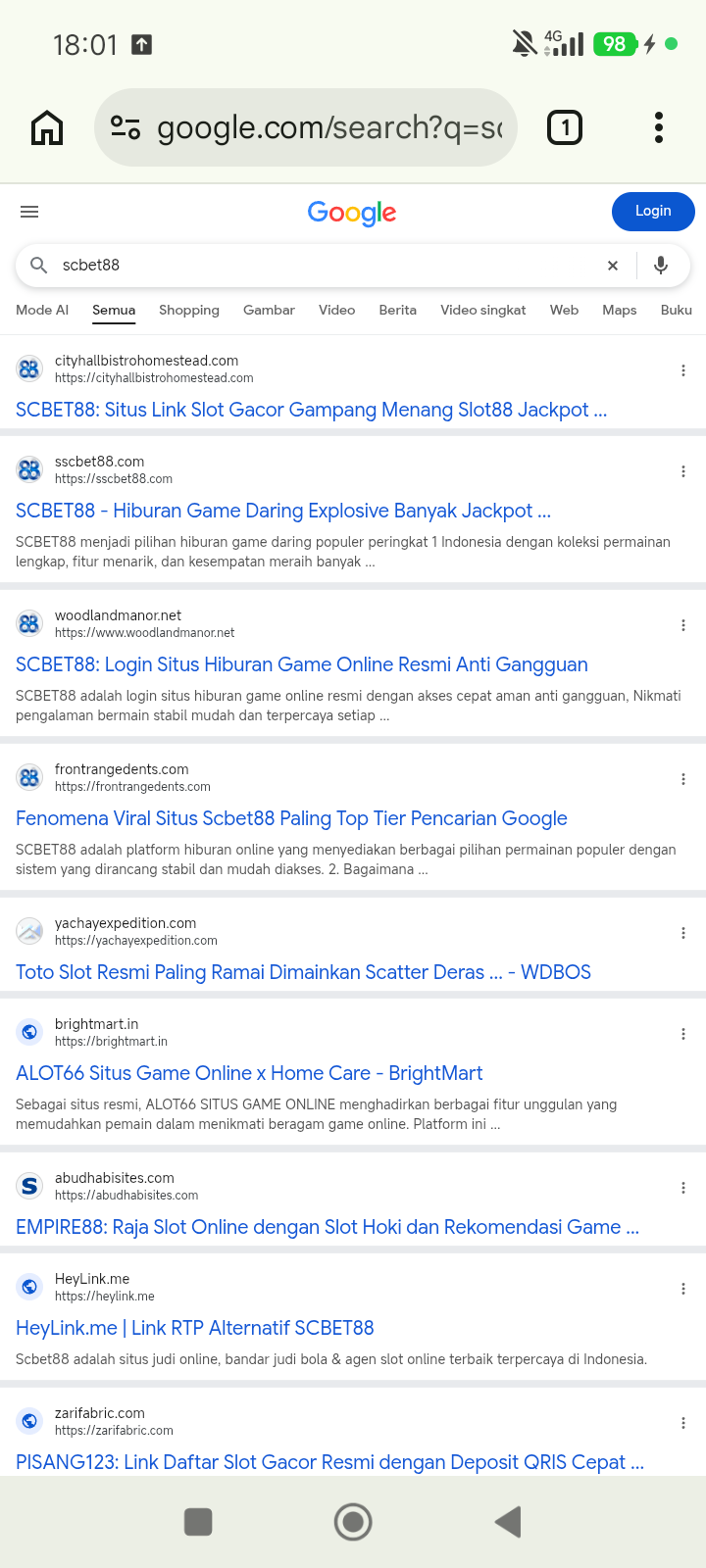Open the tab switcher showing 1 tab

(x=565, y=127)
